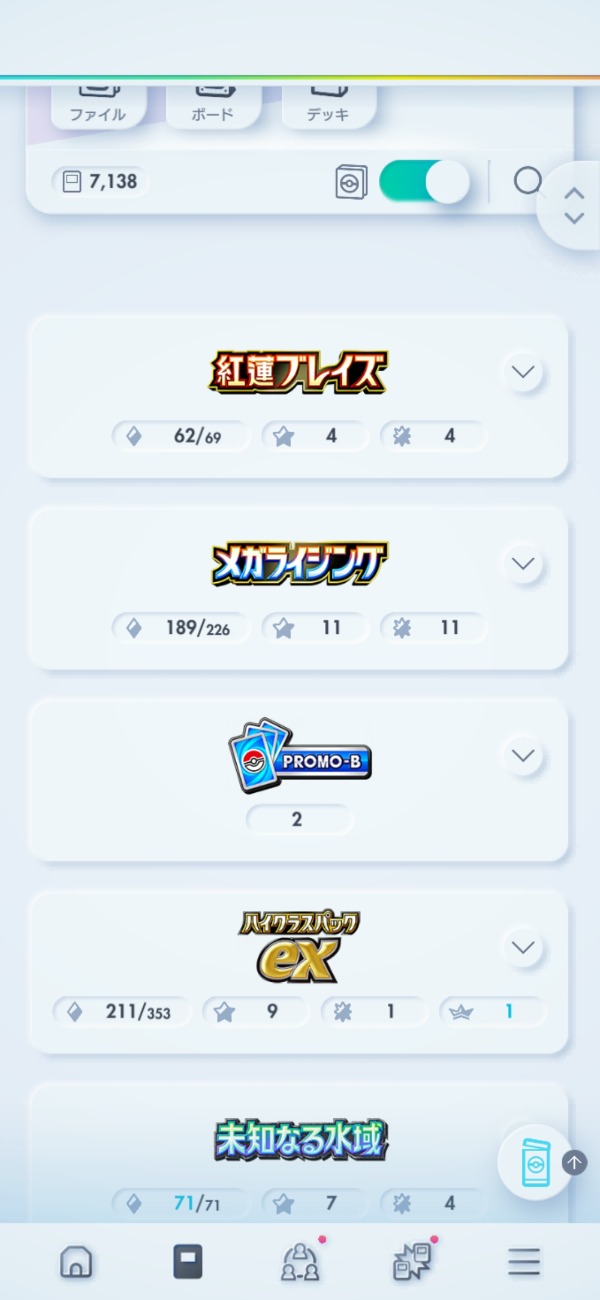Expand the PROMO-B set

pos(523,756)
